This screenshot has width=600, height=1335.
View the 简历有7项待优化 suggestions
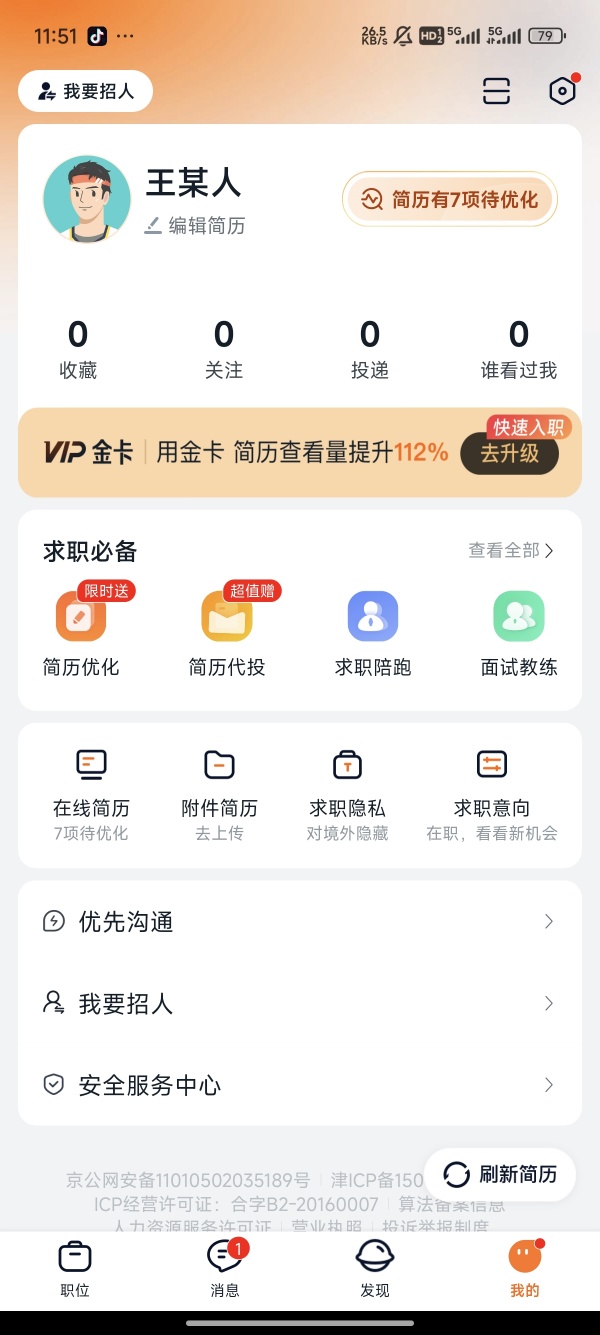450,200
